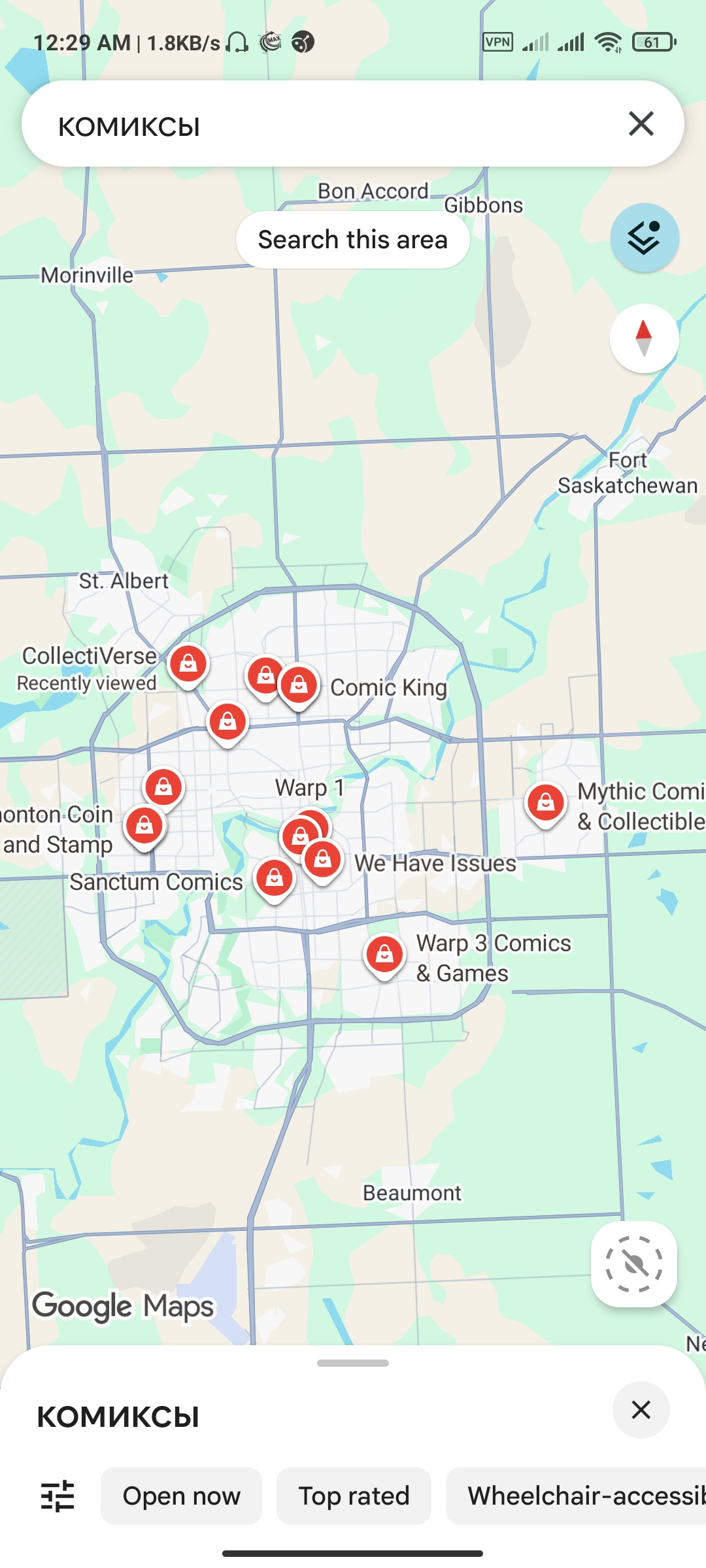Open Mythic Comics & Collectibles pin
This screenshot has height=1568, width=706.
tap(545, 802)
